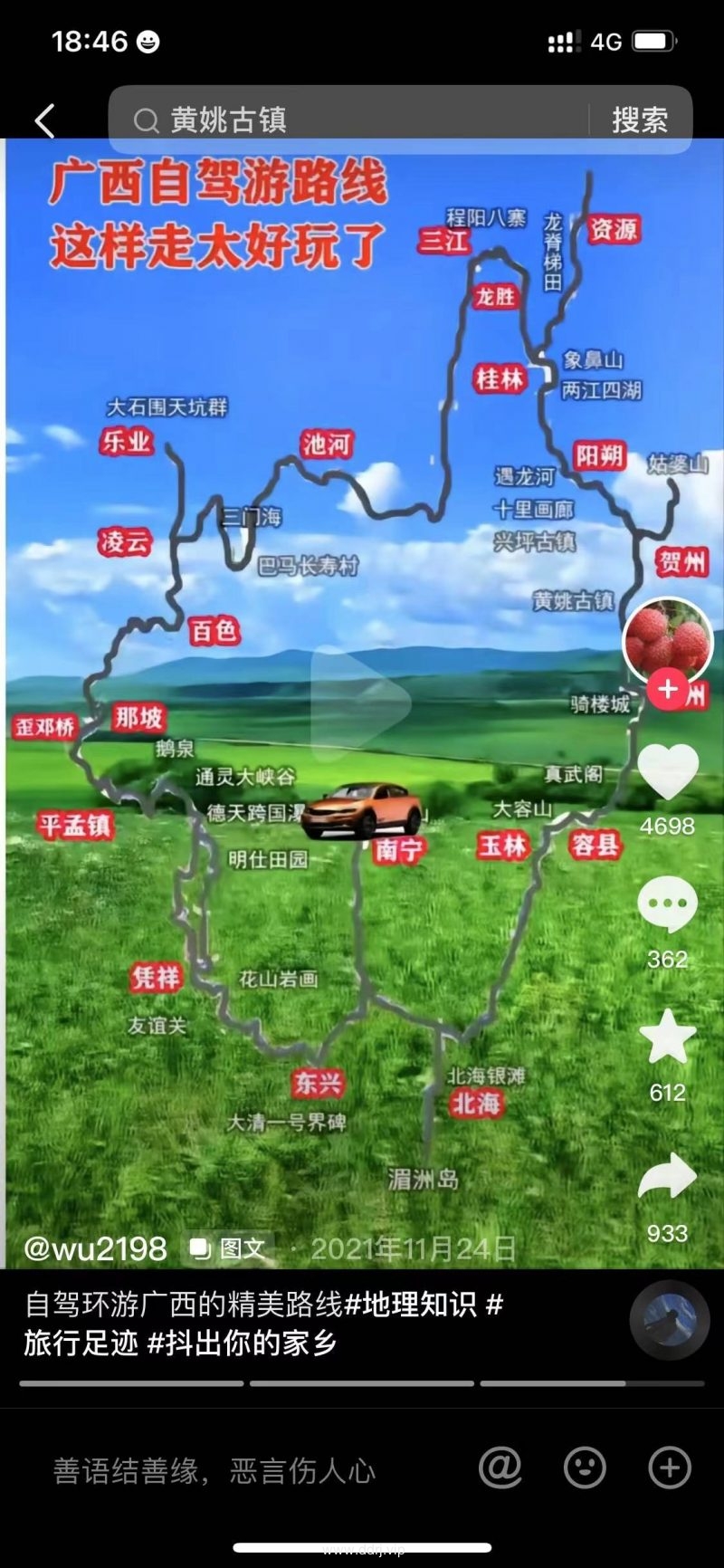Follow the author with the plus badge
724x1568 pixels.
pos(668,690)
